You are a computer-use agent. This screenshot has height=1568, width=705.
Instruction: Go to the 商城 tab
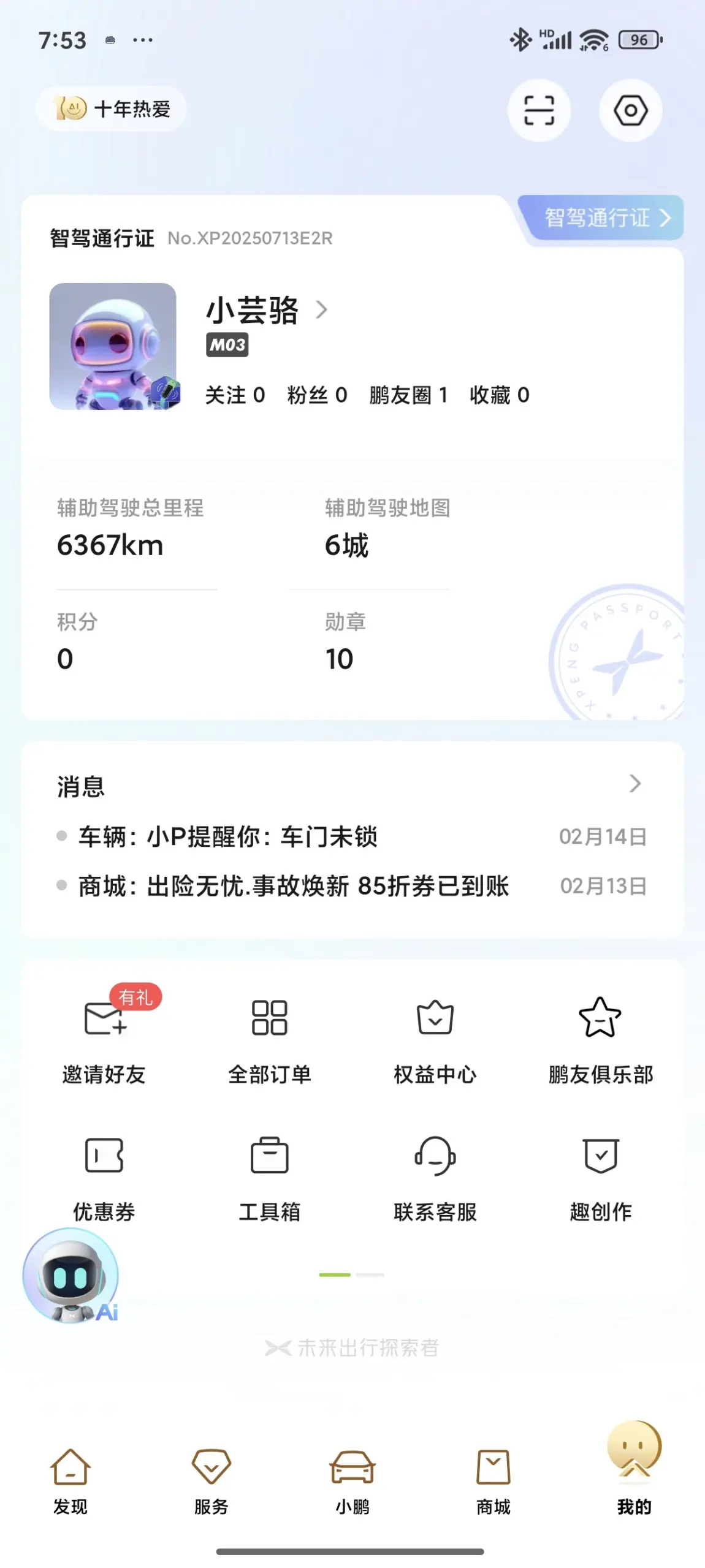pyautogui.click(x=493, y=1479)
